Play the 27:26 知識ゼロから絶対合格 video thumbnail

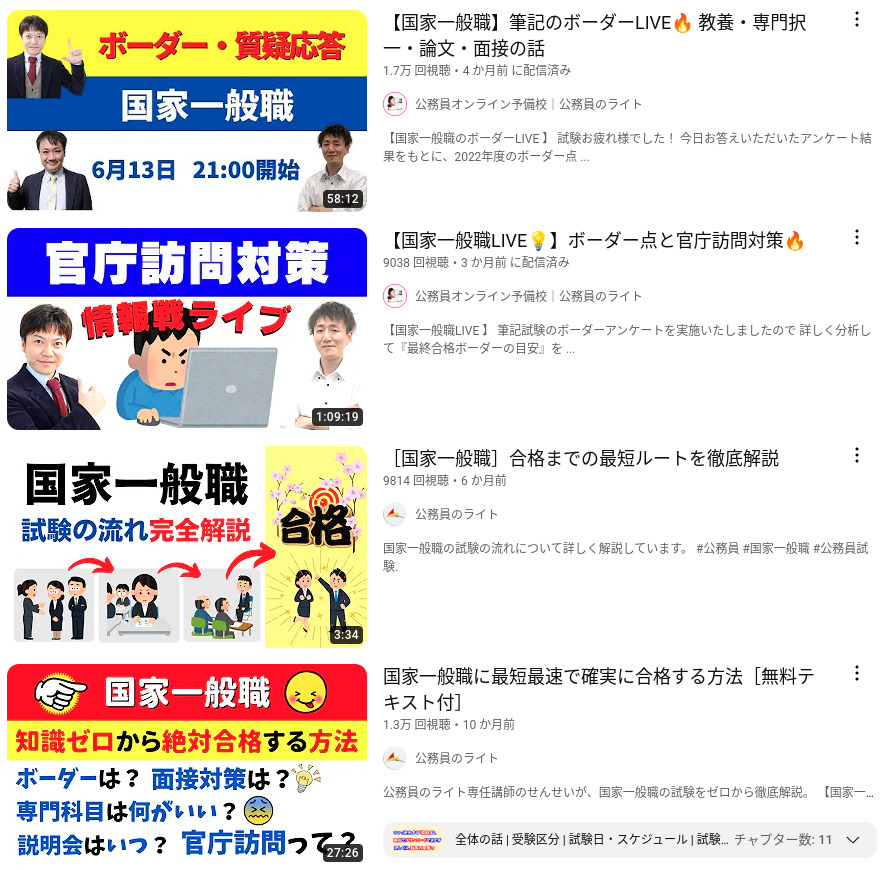click(x=187, y=764)
